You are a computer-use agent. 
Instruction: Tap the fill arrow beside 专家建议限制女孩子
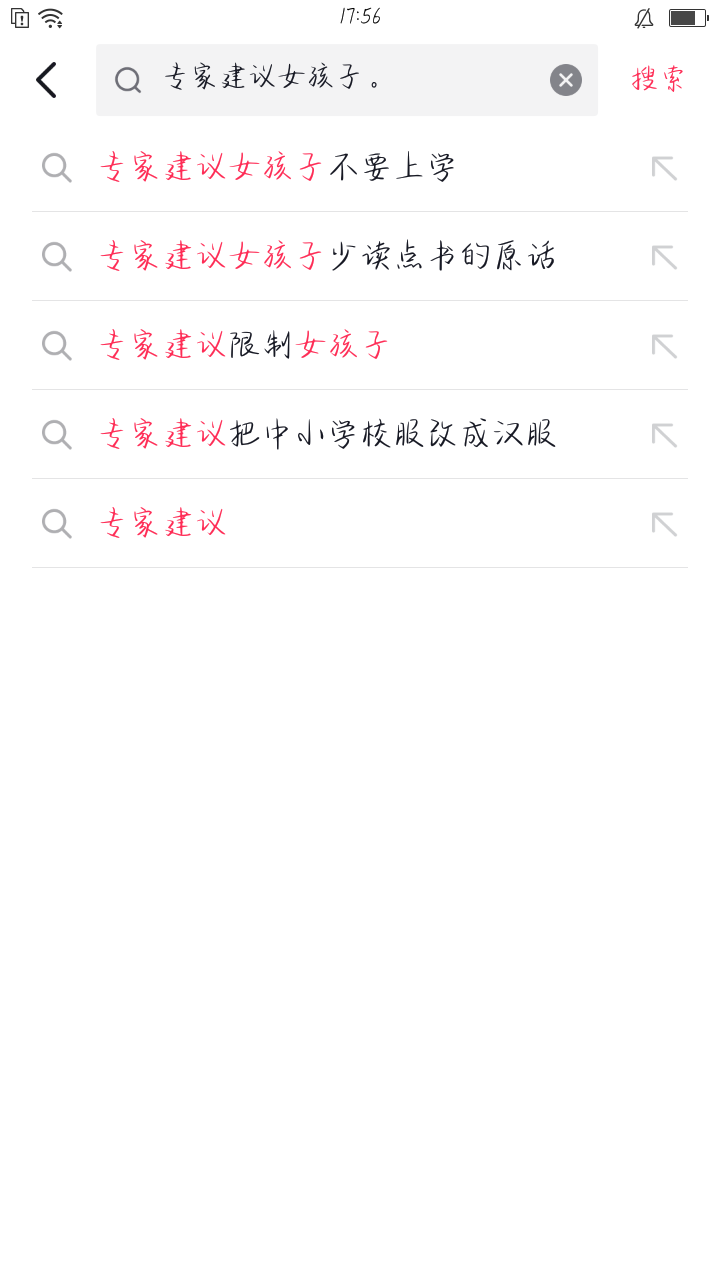point(664,346)
